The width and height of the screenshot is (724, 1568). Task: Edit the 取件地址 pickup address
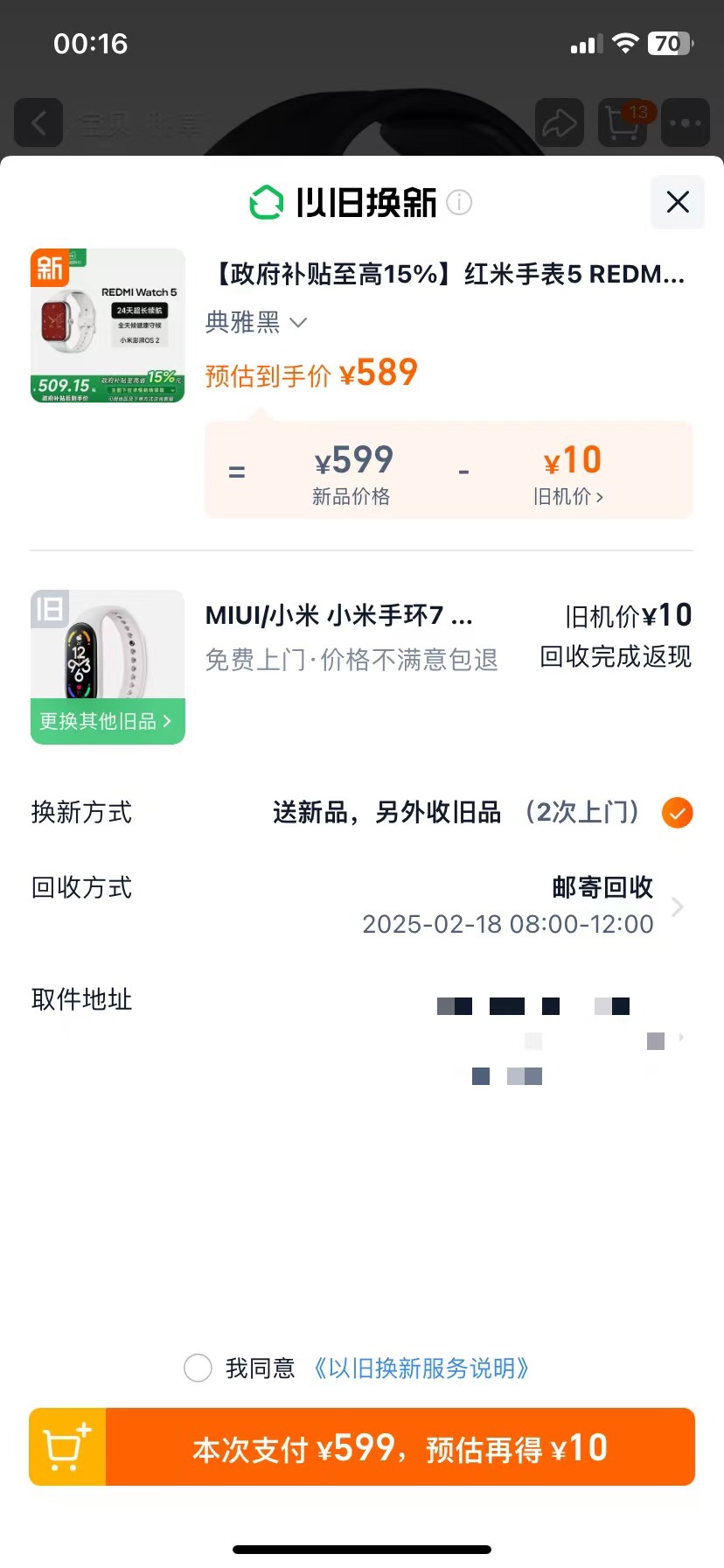pyautogui.click(x=362, y=1038)
